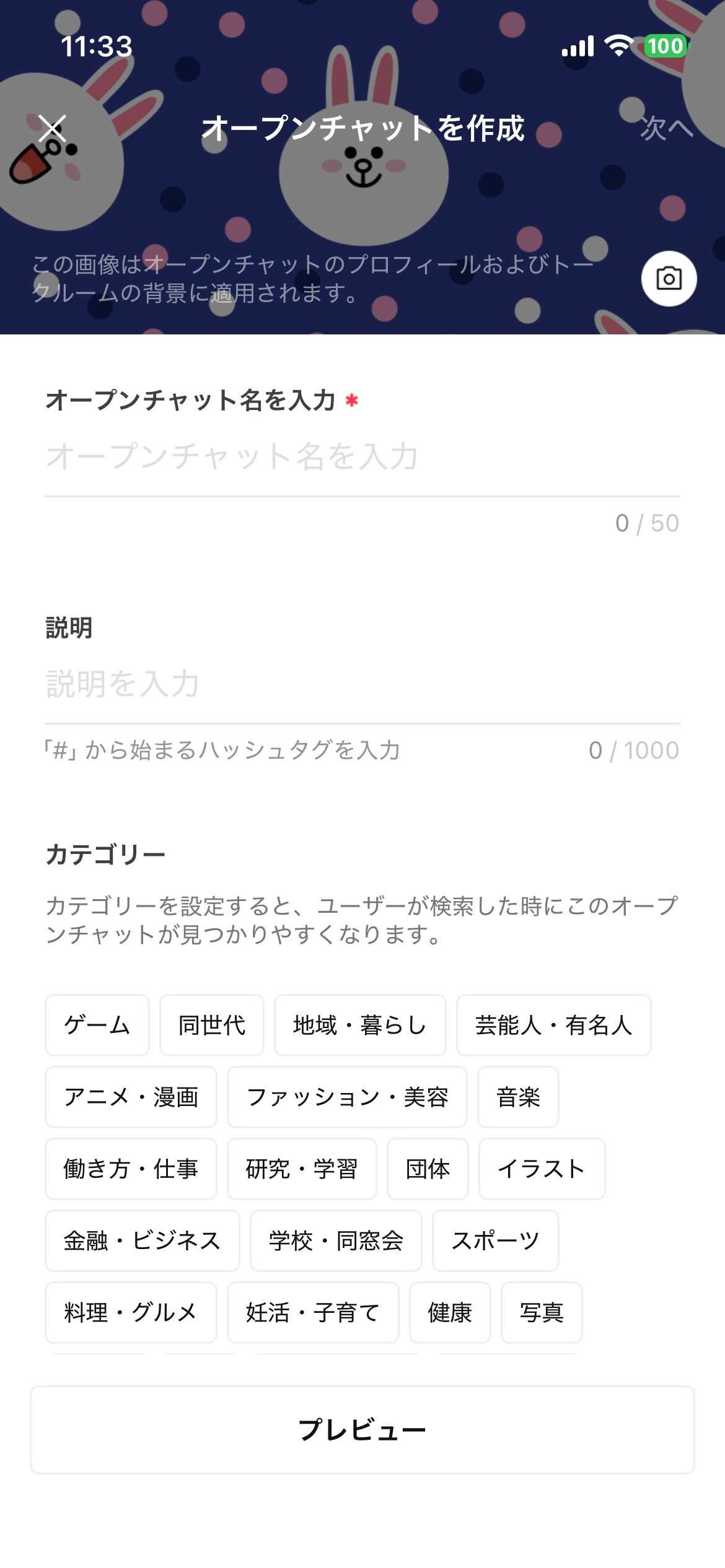Close the open chat creation screen

[x=52, y=129]
